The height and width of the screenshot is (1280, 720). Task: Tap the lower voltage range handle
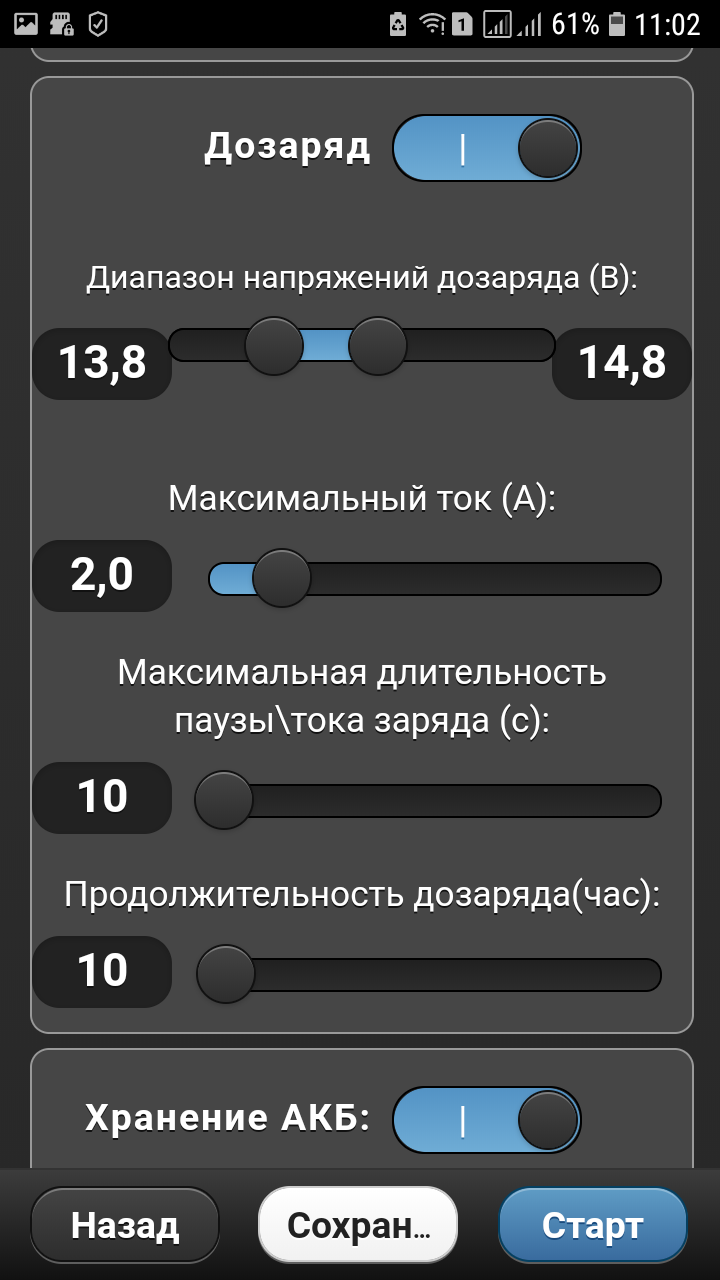[x=274, y=346]
